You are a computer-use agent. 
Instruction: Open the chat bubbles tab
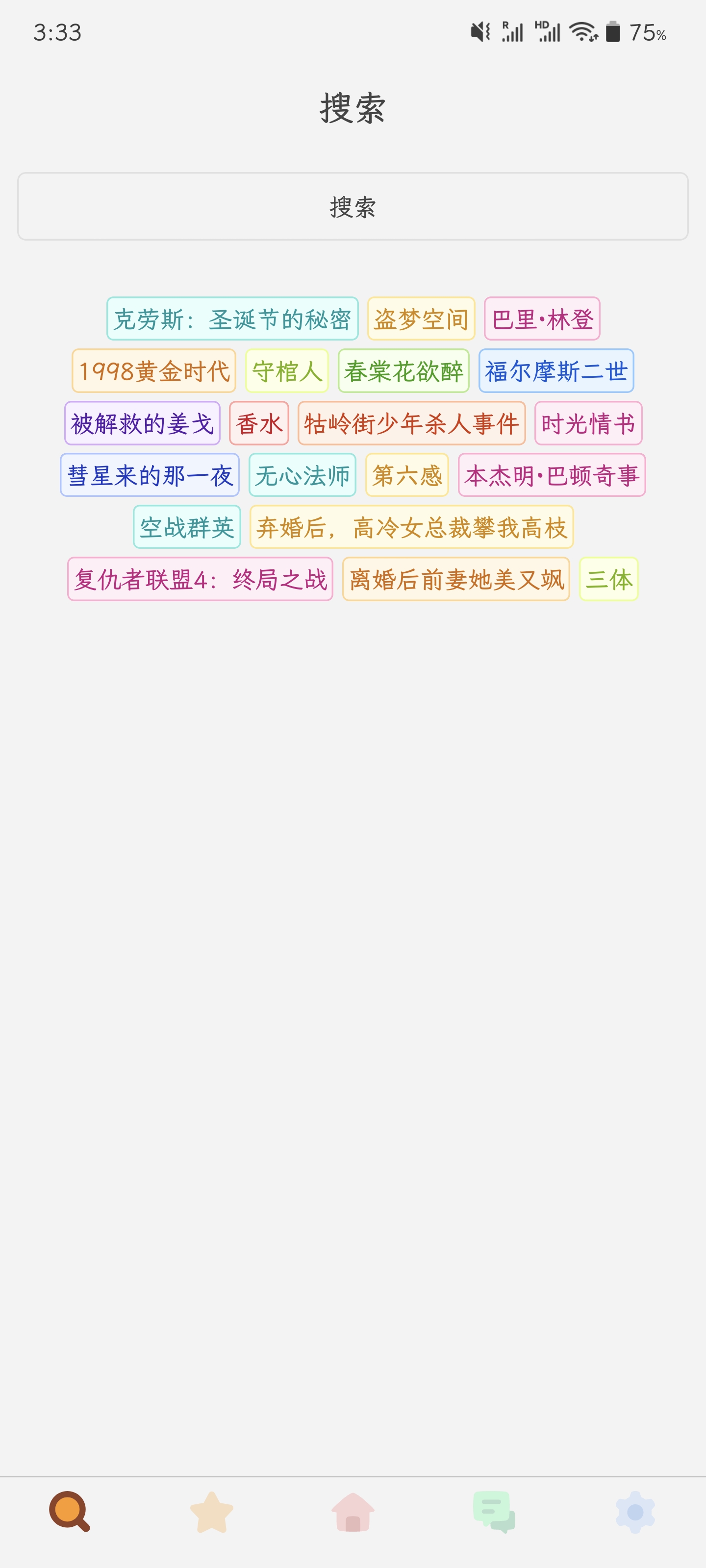tap(494, 1512)
